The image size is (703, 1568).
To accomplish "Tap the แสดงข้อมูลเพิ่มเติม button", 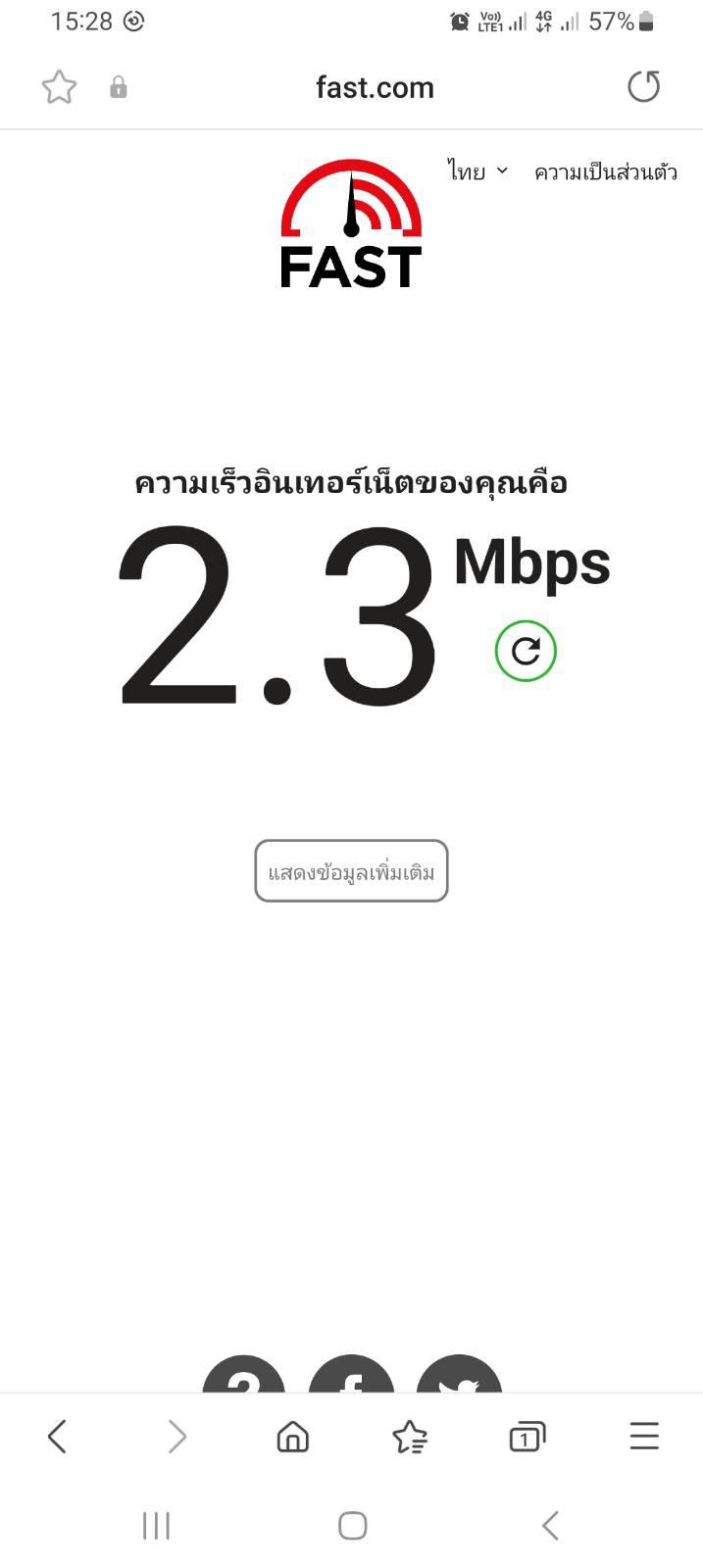I will tap(351, 870).
